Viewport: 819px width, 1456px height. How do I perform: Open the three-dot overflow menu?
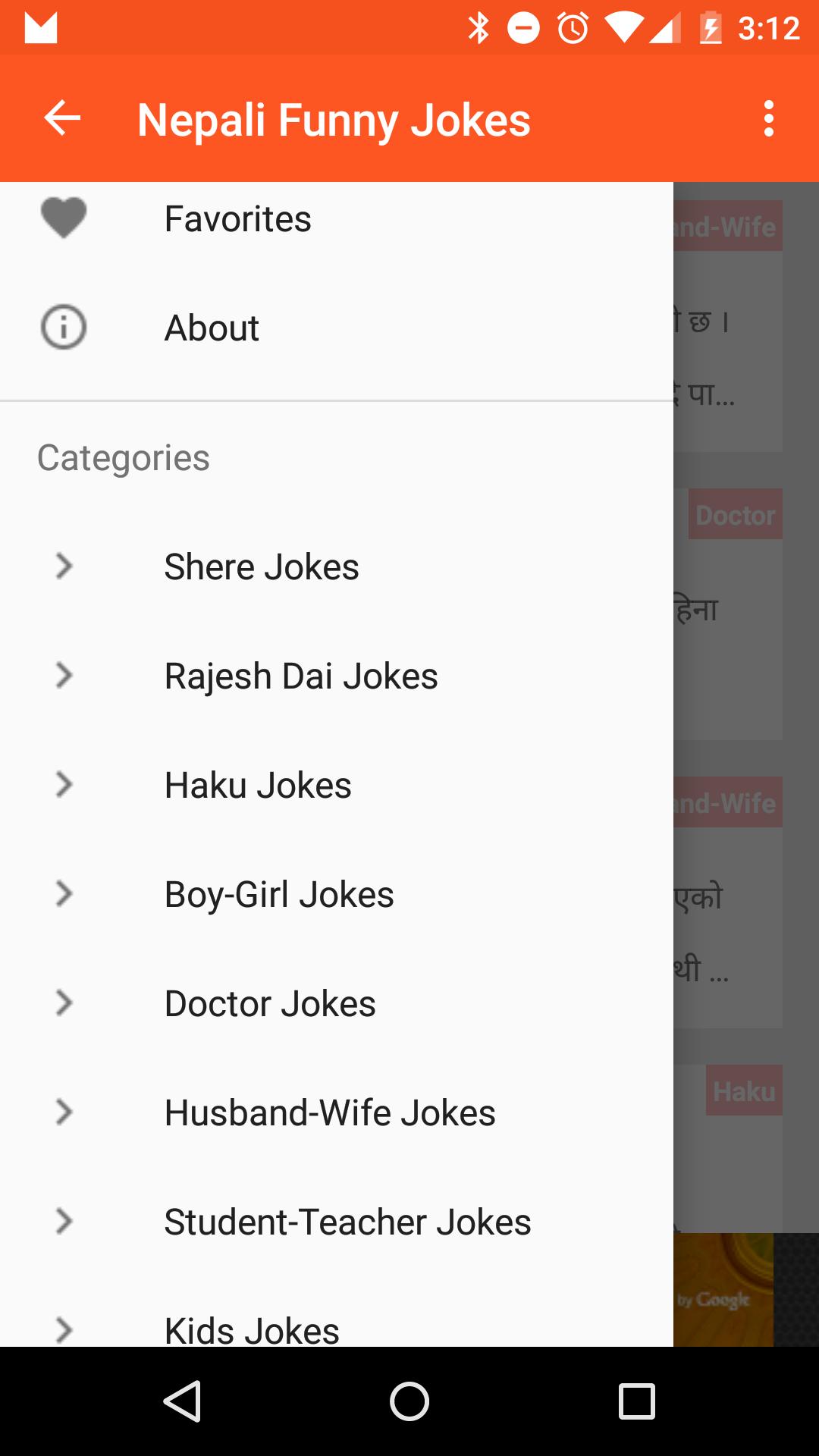coord(769,118)
